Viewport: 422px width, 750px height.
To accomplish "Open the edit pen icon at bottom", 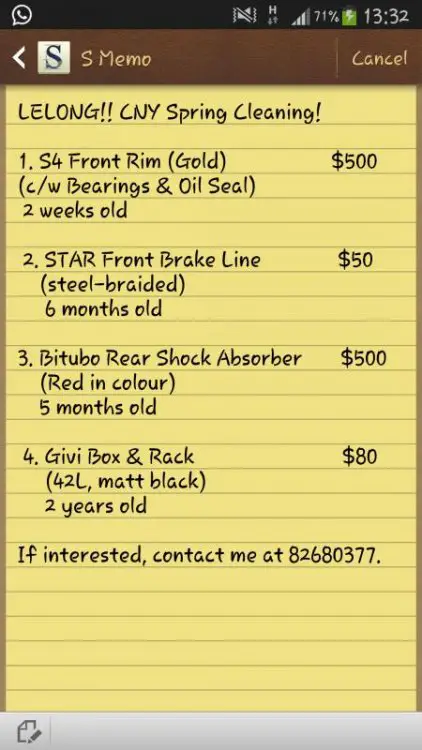I will point(30,731).
